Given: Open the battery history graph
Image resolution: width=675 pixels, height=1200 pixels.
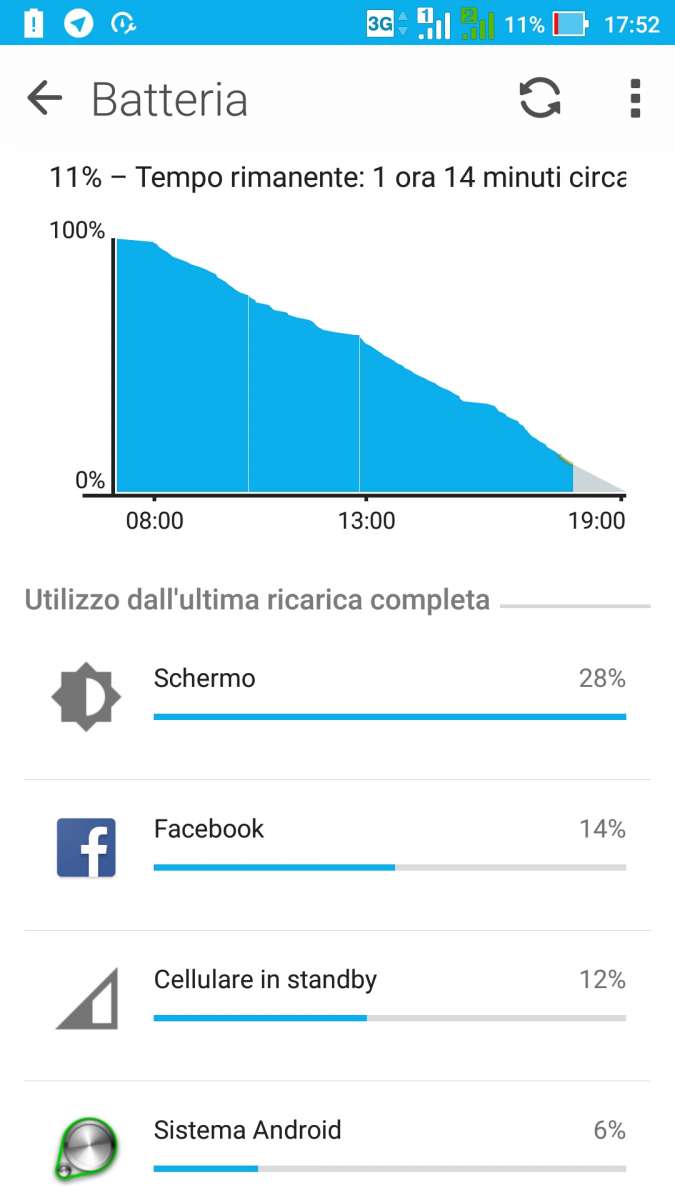Looking at the screenshot, I should [340, 370].
